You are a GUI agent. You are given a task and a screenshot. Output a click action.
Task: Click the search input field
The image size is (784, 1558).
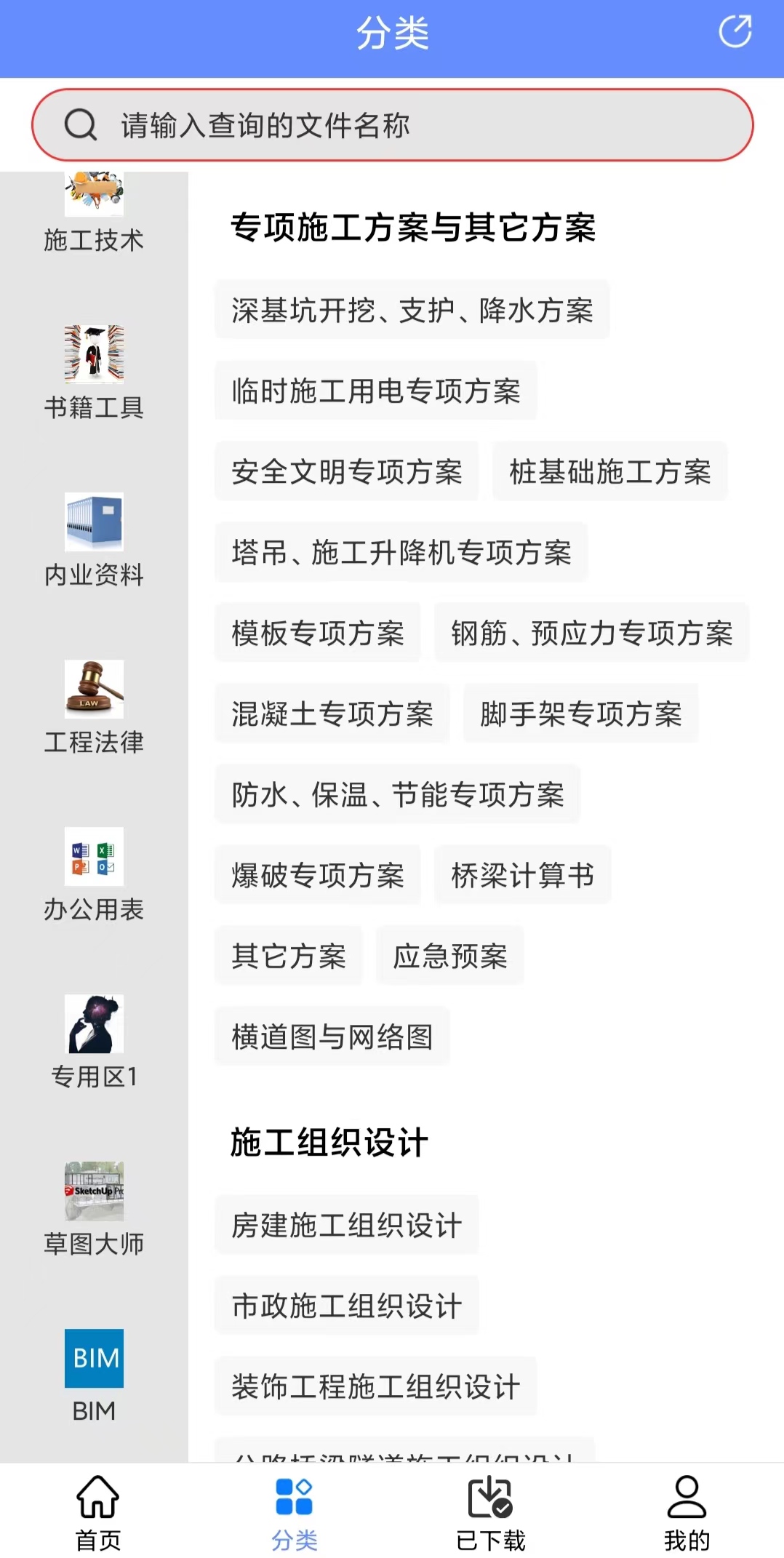pos(392,124)
